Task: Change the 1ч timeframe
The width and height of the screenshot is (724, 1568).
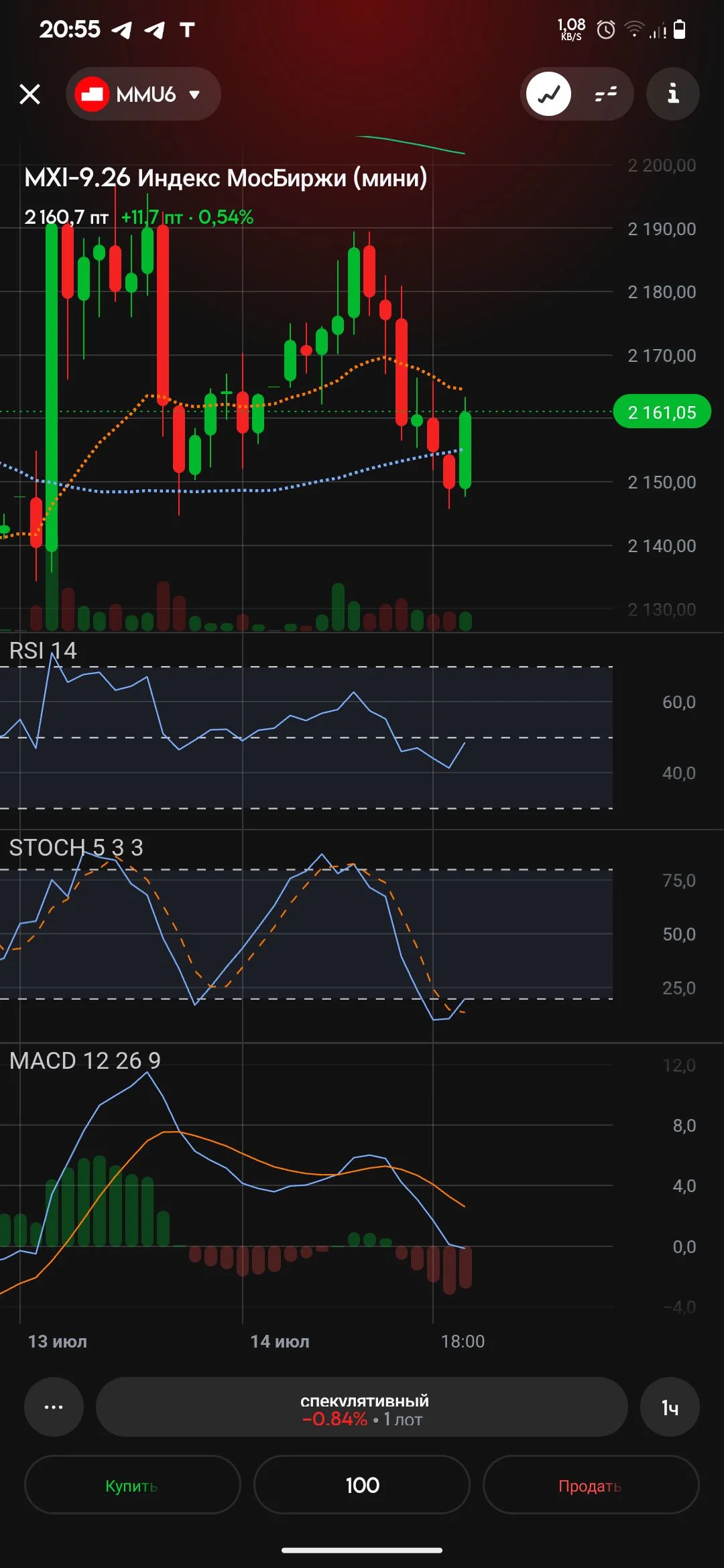Action: pyautogui.click(x=670, y=1407)
